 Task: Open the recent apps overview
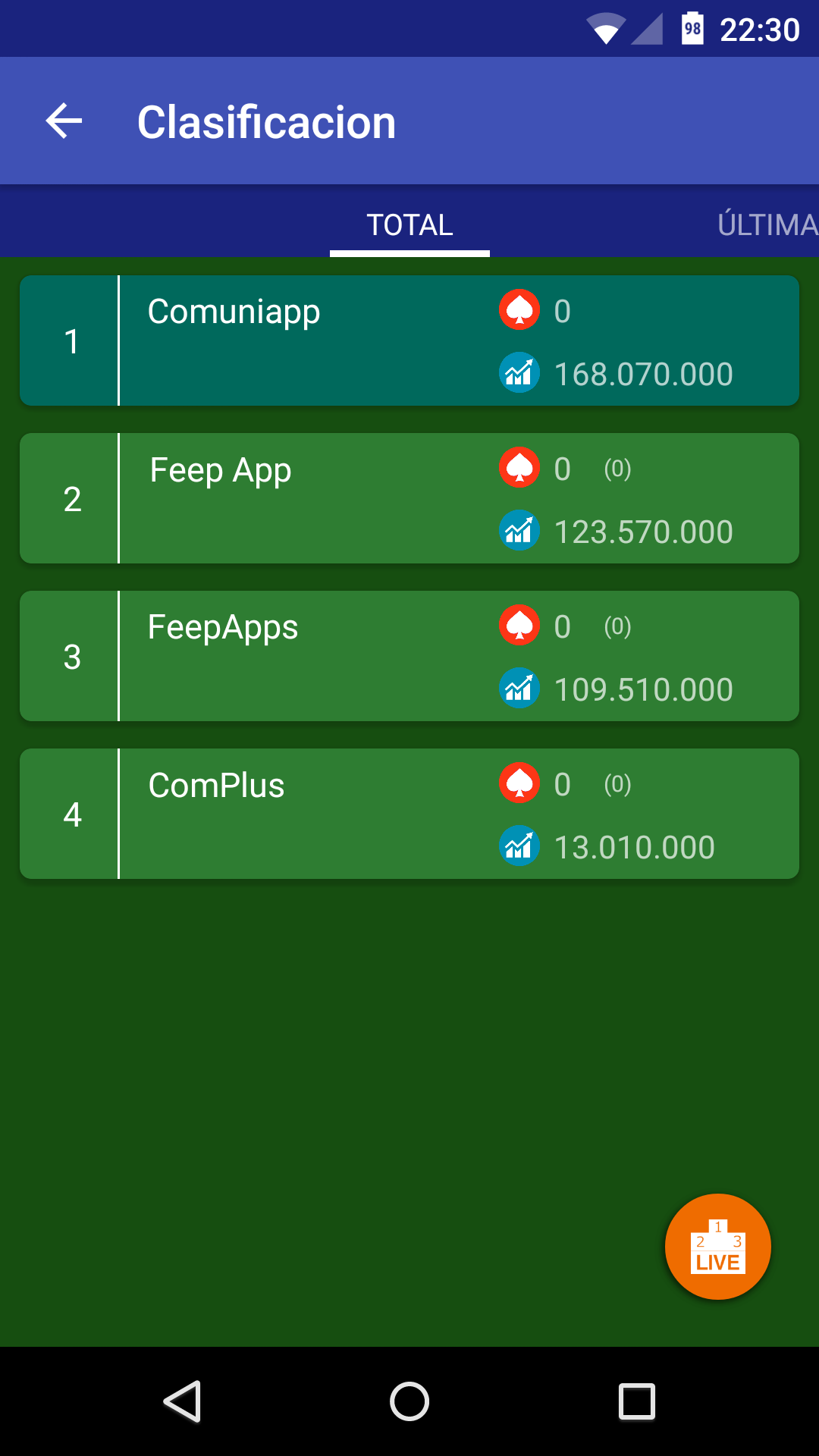coord(637,1401)
